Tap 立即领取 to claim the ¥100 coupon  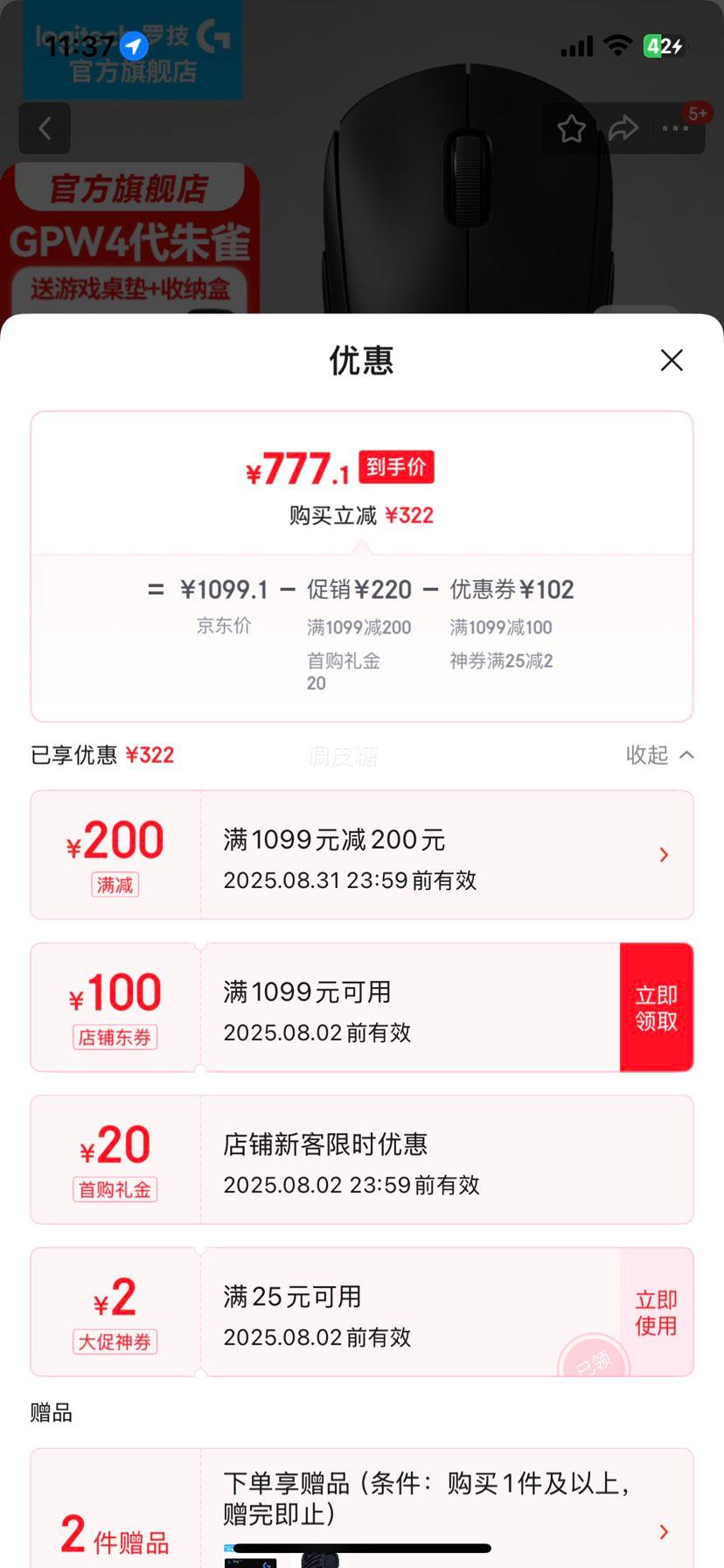[x=656, y=1006]
